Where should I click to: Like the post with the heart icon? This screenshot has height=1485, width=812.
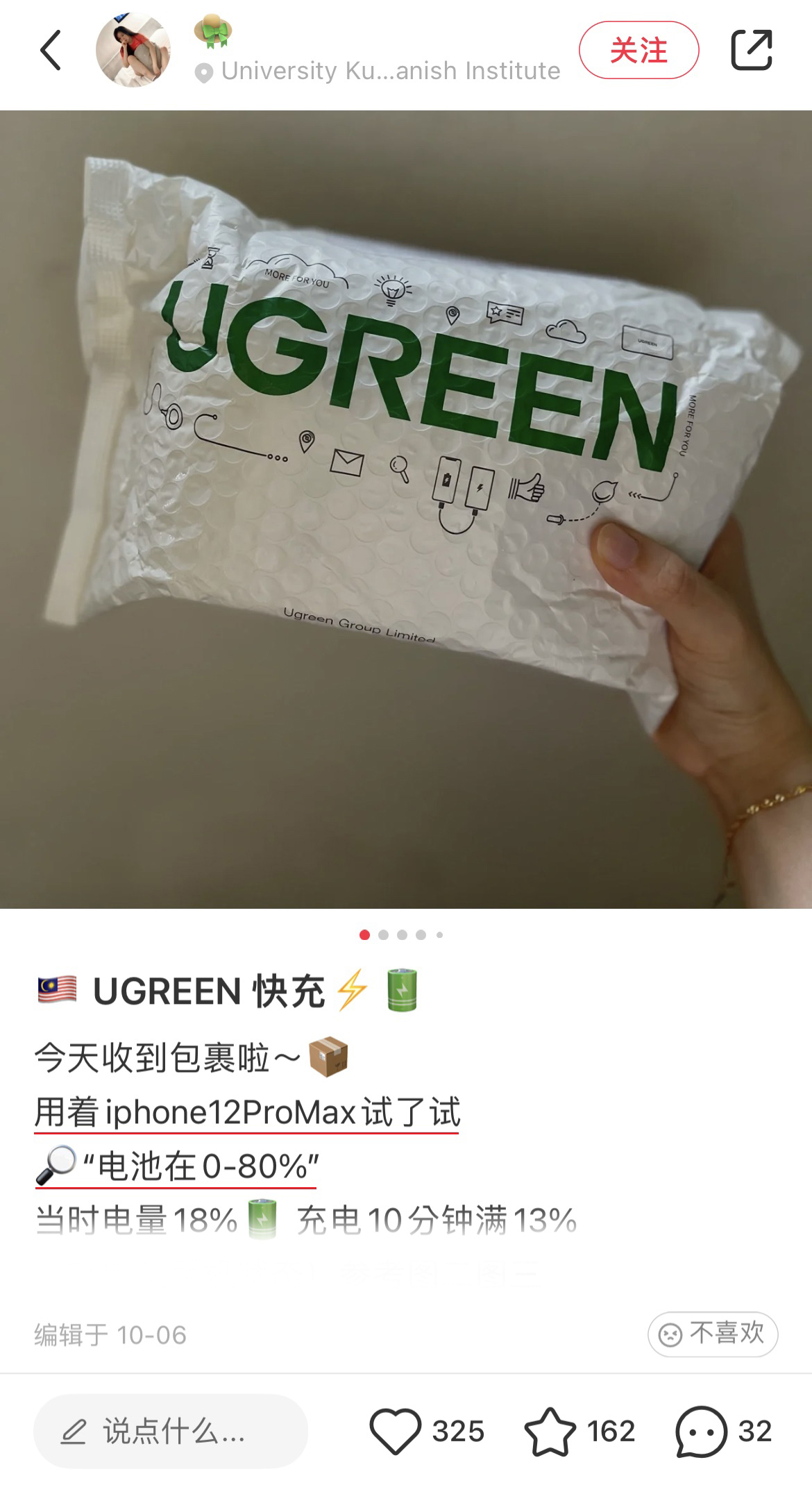coord(396,1431)
